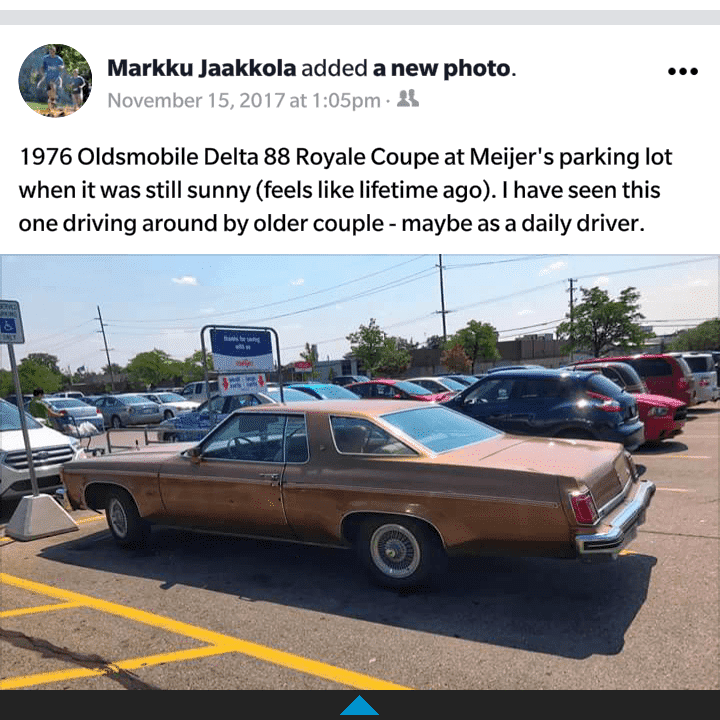
Task: Tap the friends audience icon
Action: (407, 99)
